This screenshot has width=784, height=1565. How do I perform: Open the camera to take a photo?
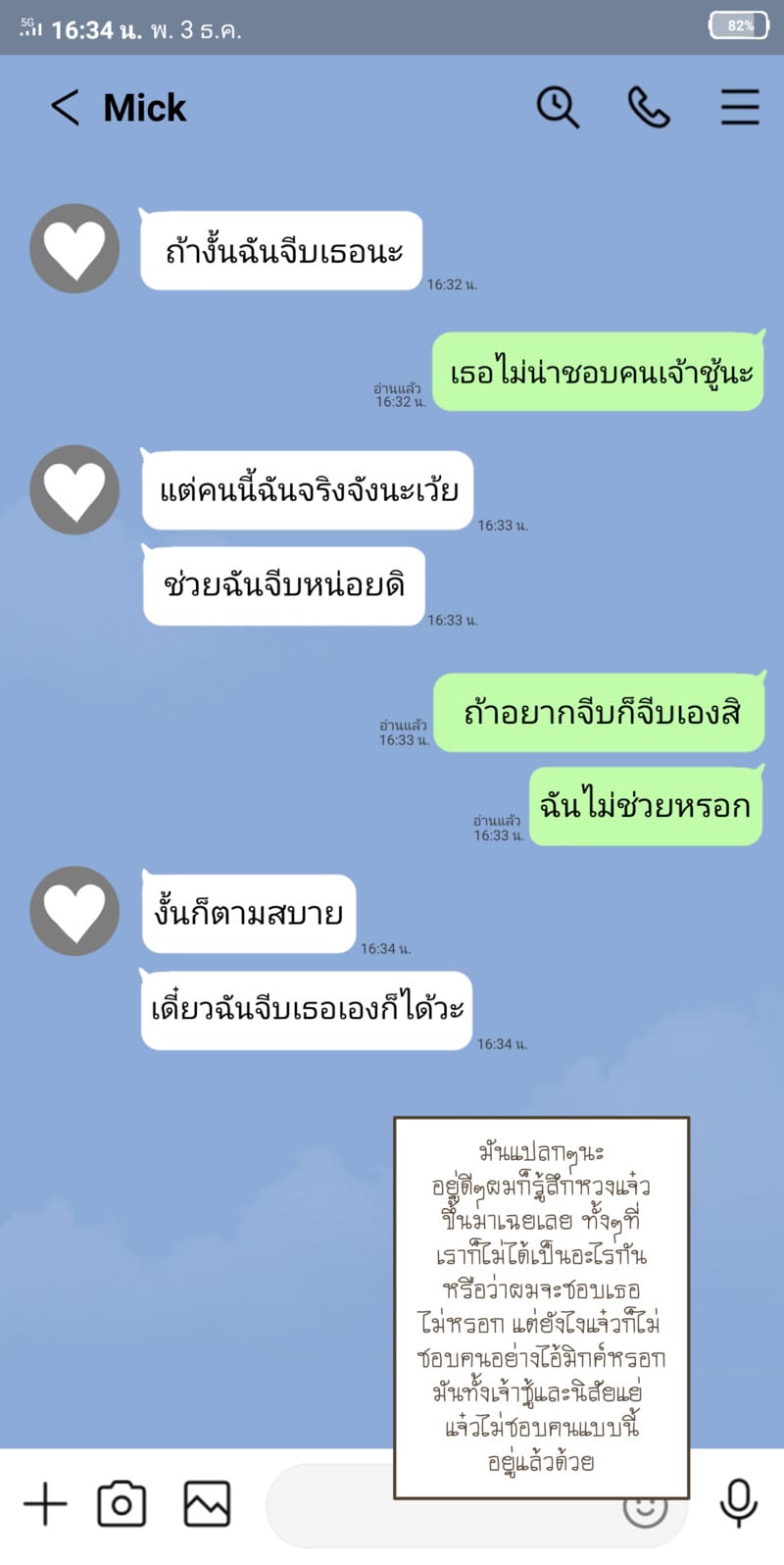(121, 1502)
